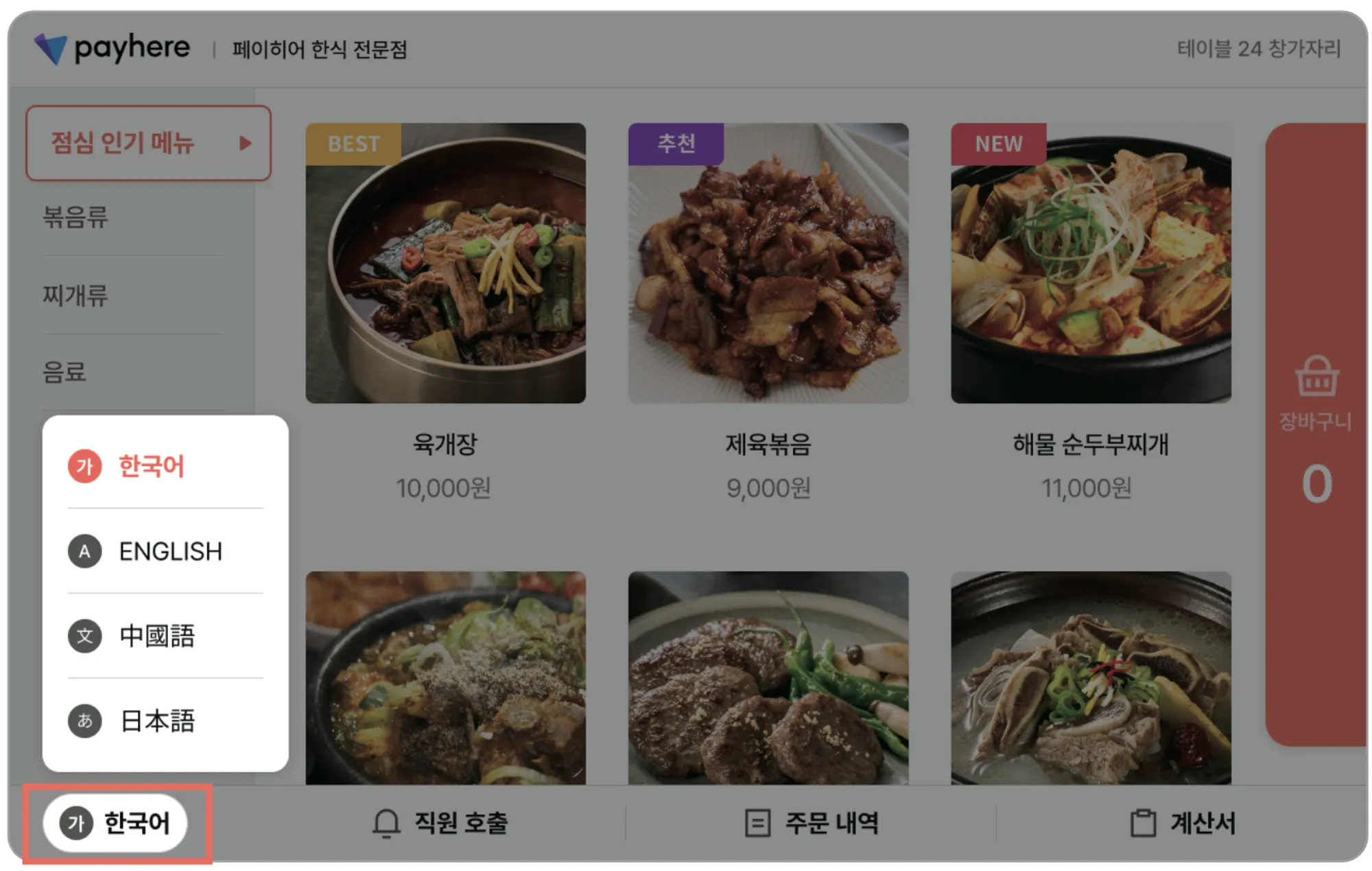Select 한국어 in the language popup
The height and width of the screenshot is (871, 1372).
point(151,466)
